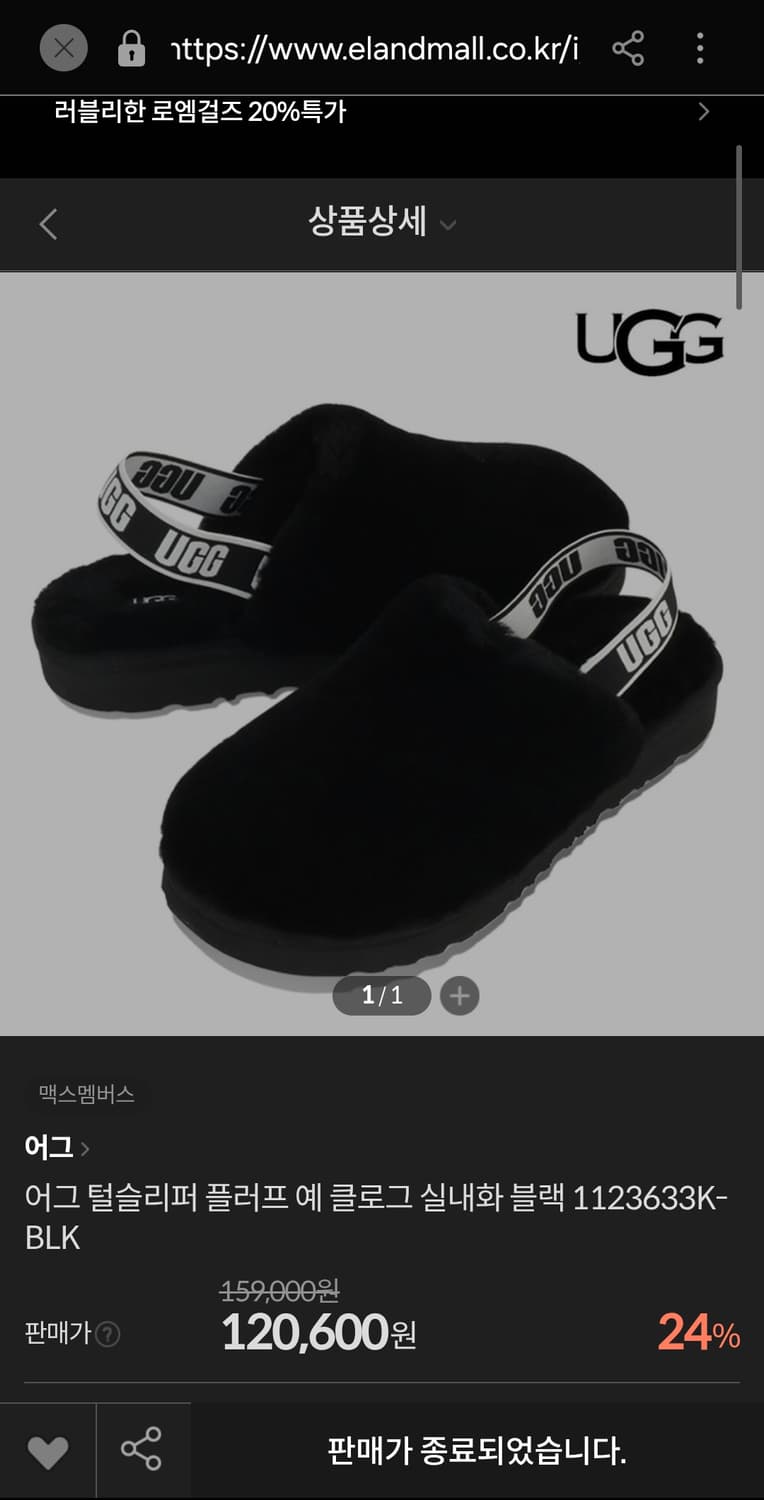The image size is (764, 1500).
Task: Tap the share icon in the browser bar
Action: click(x=627, y=47)
